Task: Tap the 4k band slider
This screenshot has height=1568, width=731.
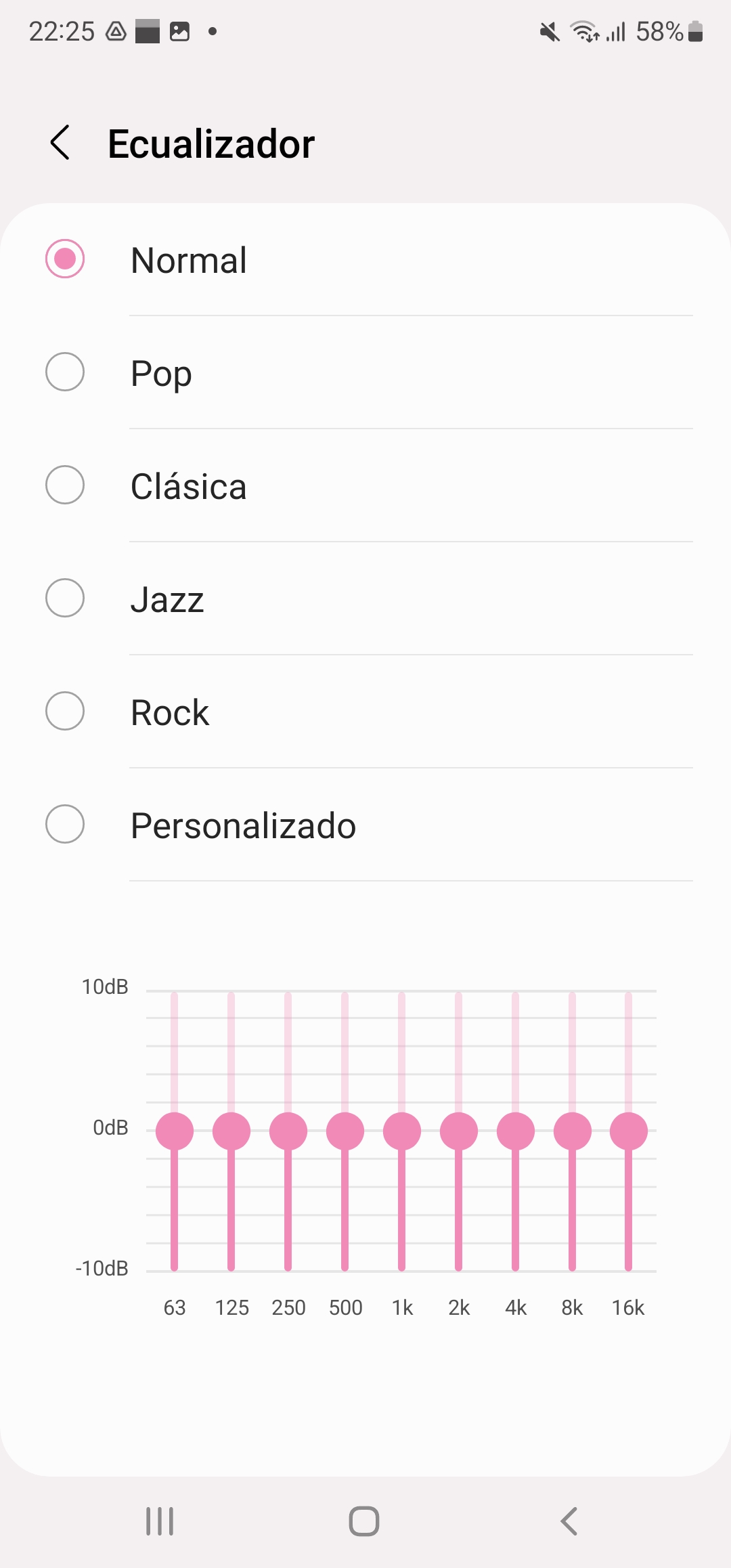Action: (x=516, y=1131)
